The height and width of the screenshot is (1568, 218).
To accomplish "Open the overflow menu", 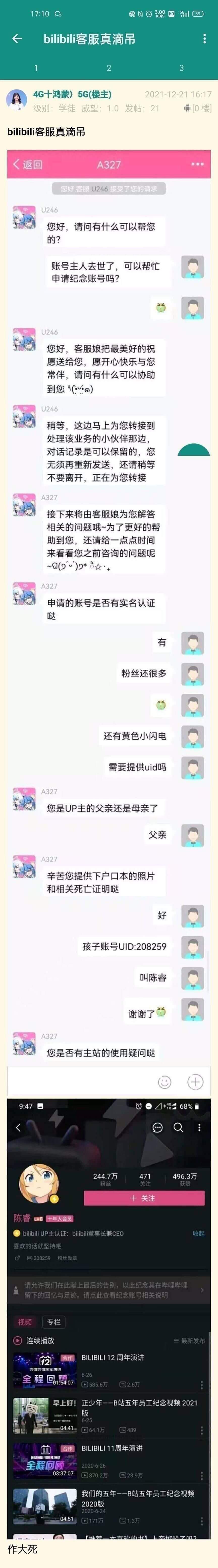I will (x=204, y=38).
